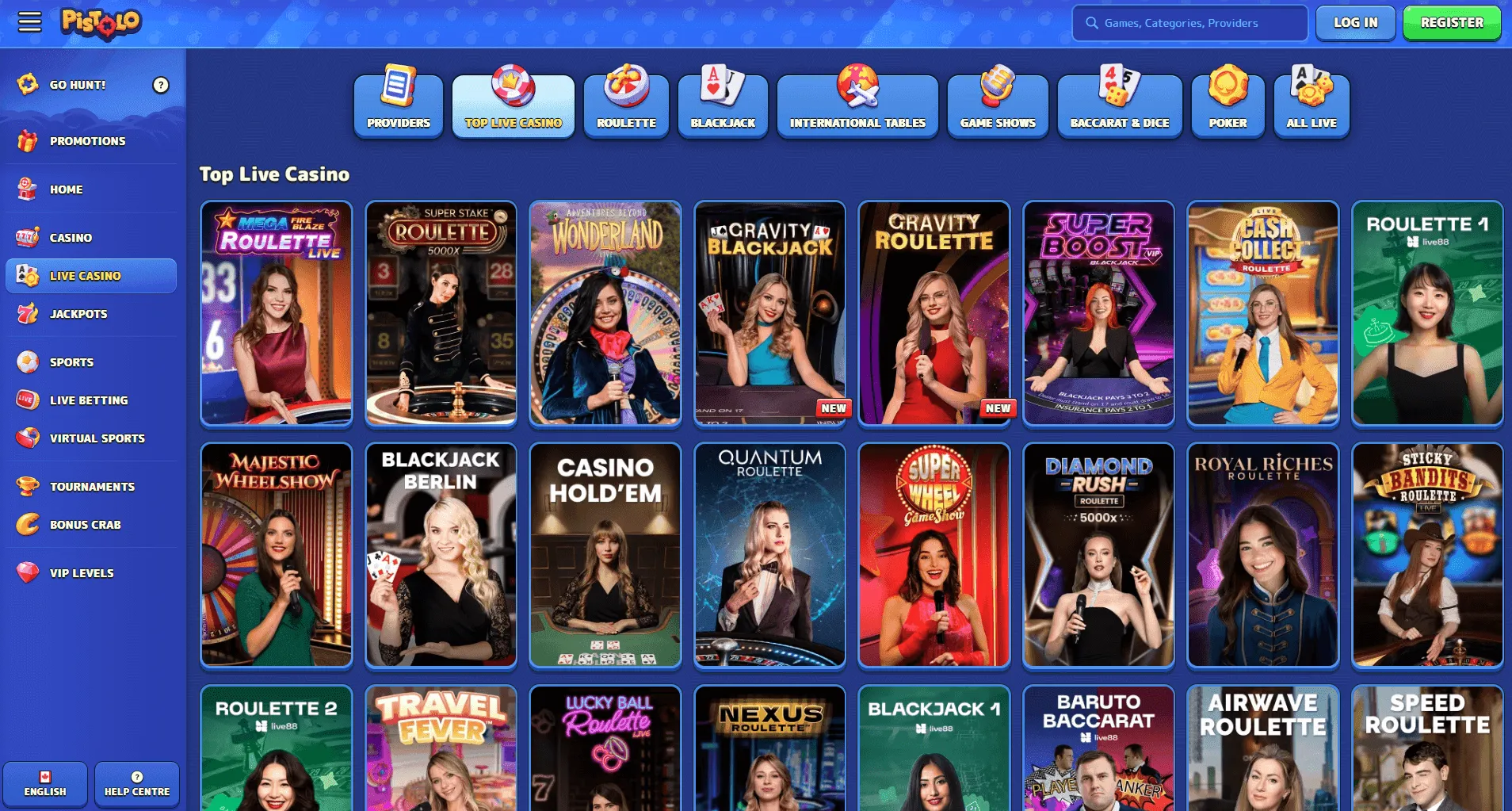This screenshot has width=1512, height=811.
Task: Launch the Gravity Blackjack game tile
Action: [769, 313]
